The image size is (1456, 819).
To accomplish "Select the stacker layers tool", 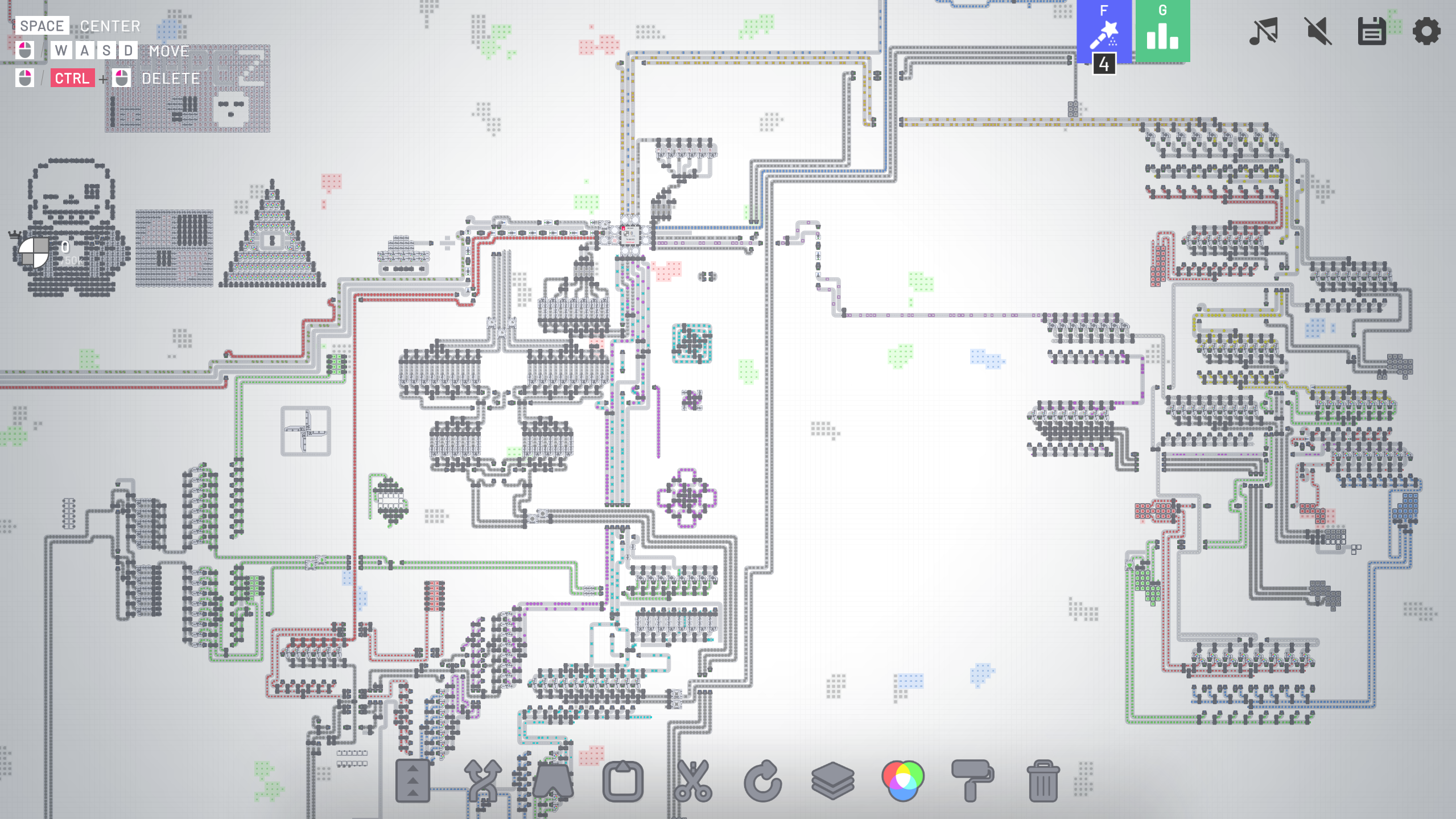I will (832, 781).
